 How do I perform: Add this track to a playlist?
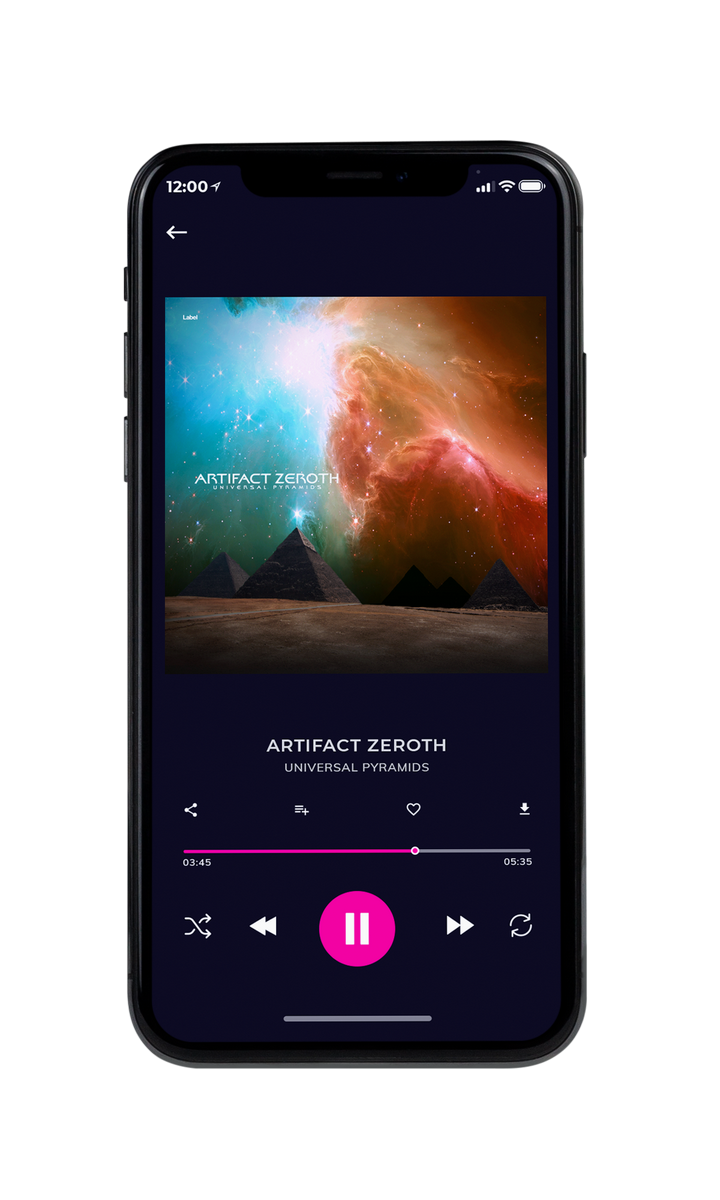point(301,810)
